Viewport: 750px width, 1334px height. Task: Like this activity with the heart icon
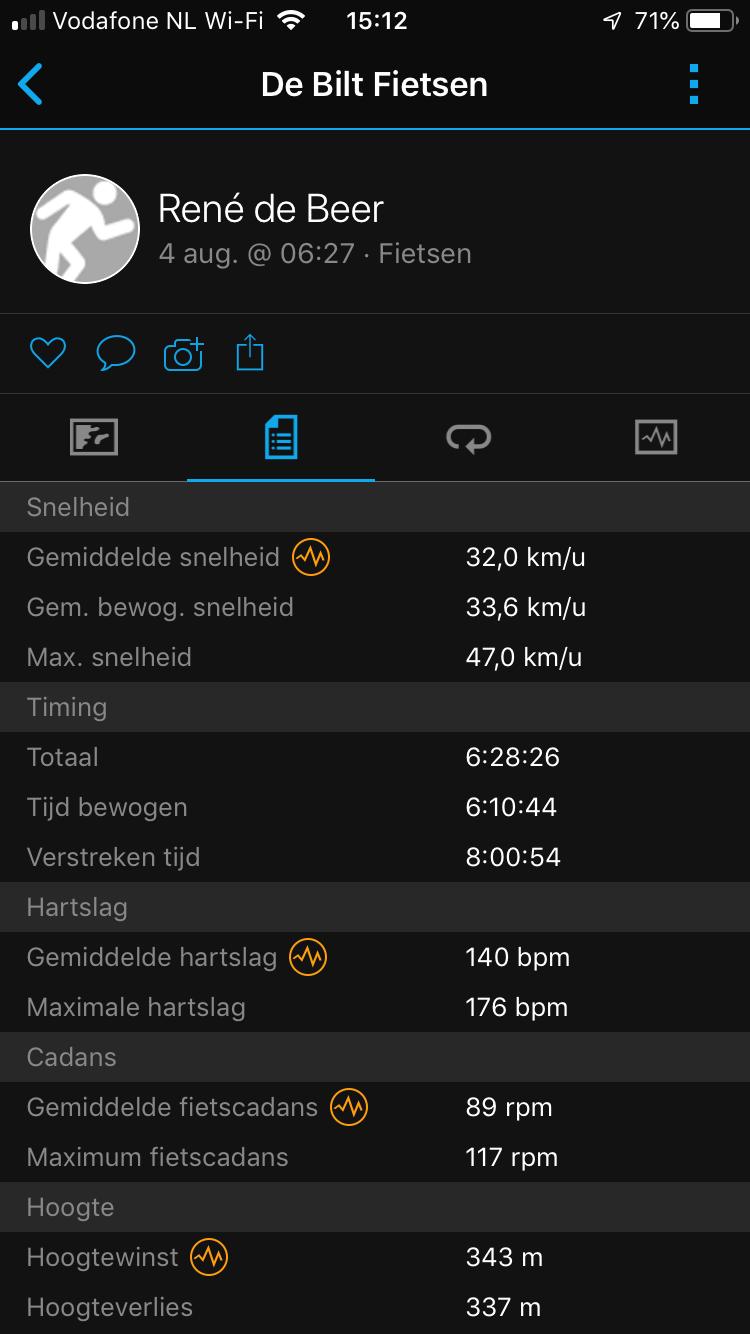point(47,353)
